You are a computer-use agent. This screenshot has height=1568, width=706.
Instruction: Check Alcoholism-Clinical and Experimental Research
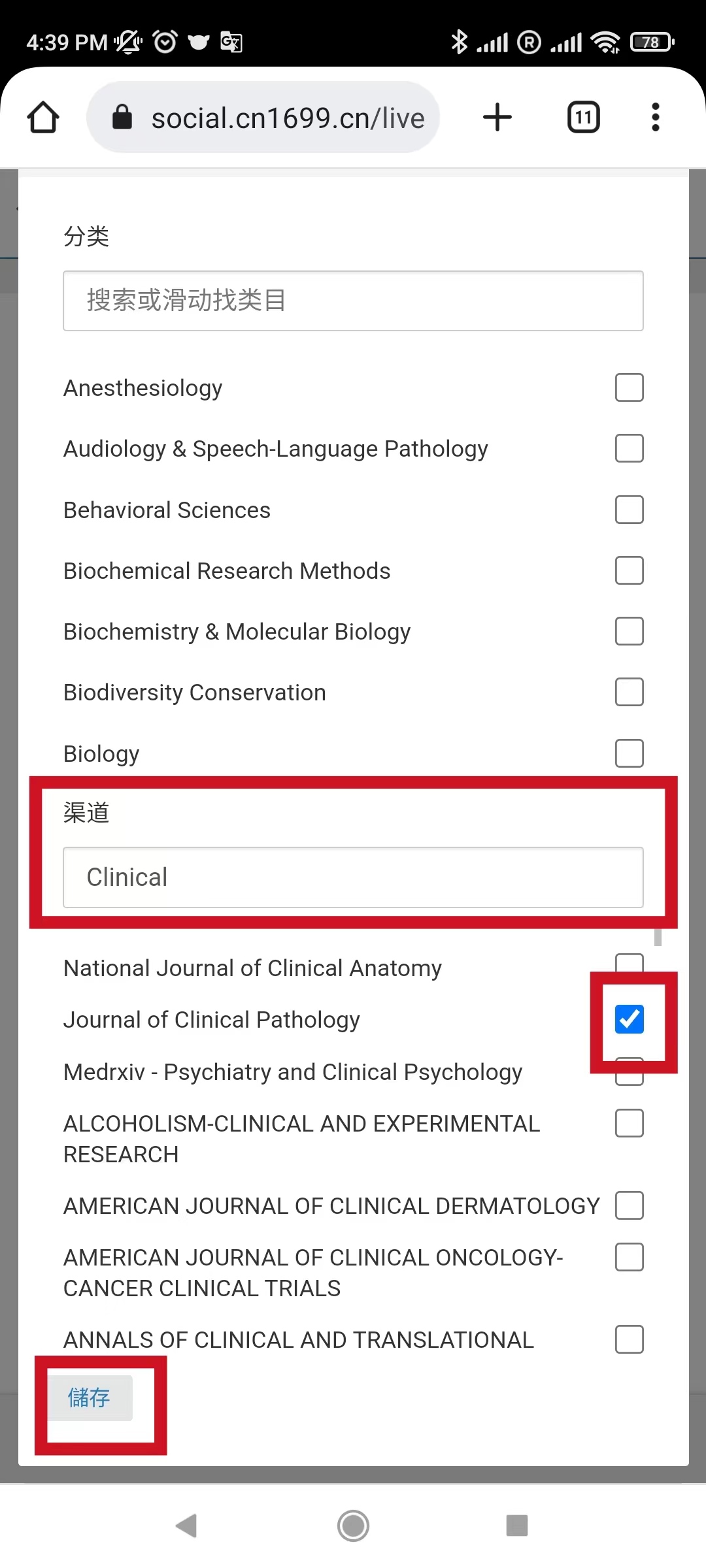(629, 1123)
